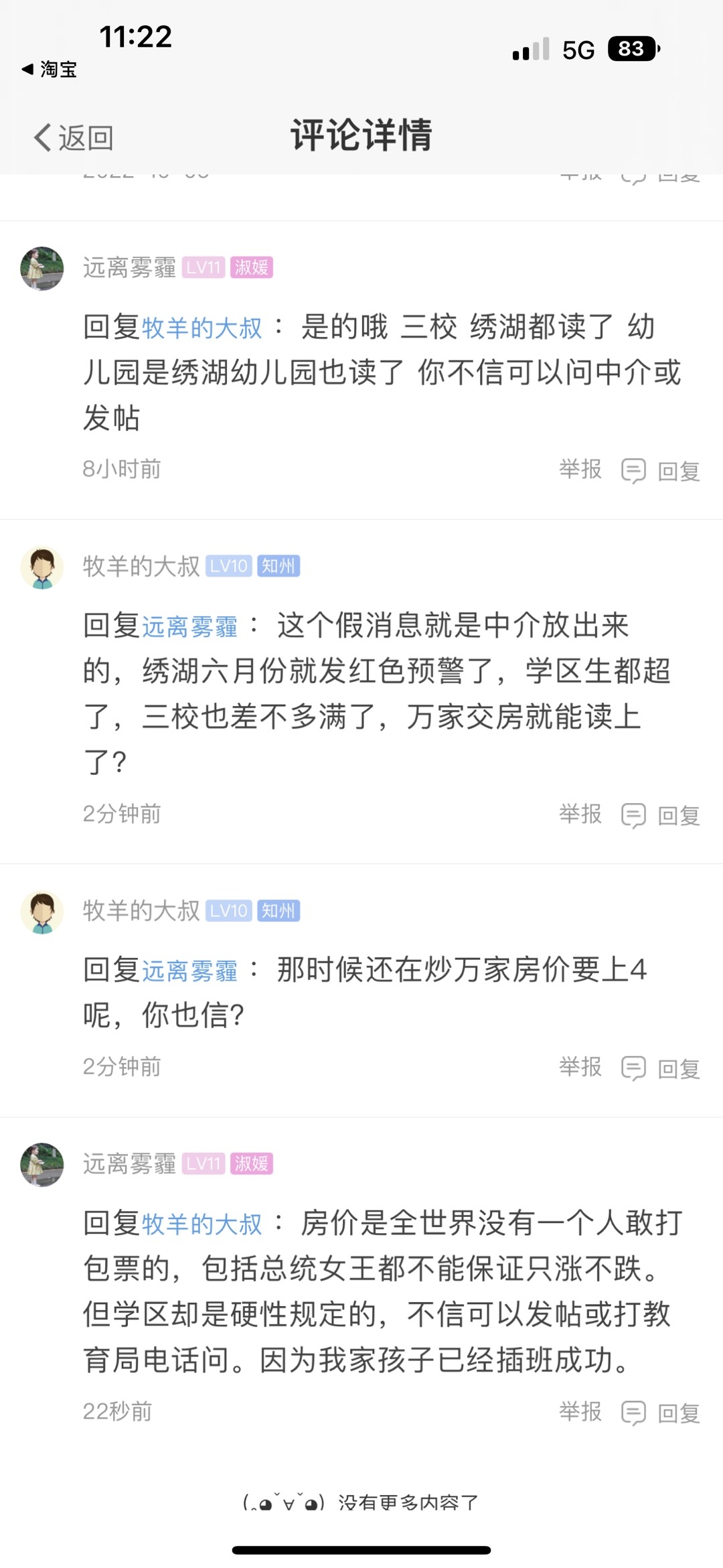
Task: Open 牧羊的大叔's avatar on the 万家房价 comment
Action: click(x=42, y=912)
